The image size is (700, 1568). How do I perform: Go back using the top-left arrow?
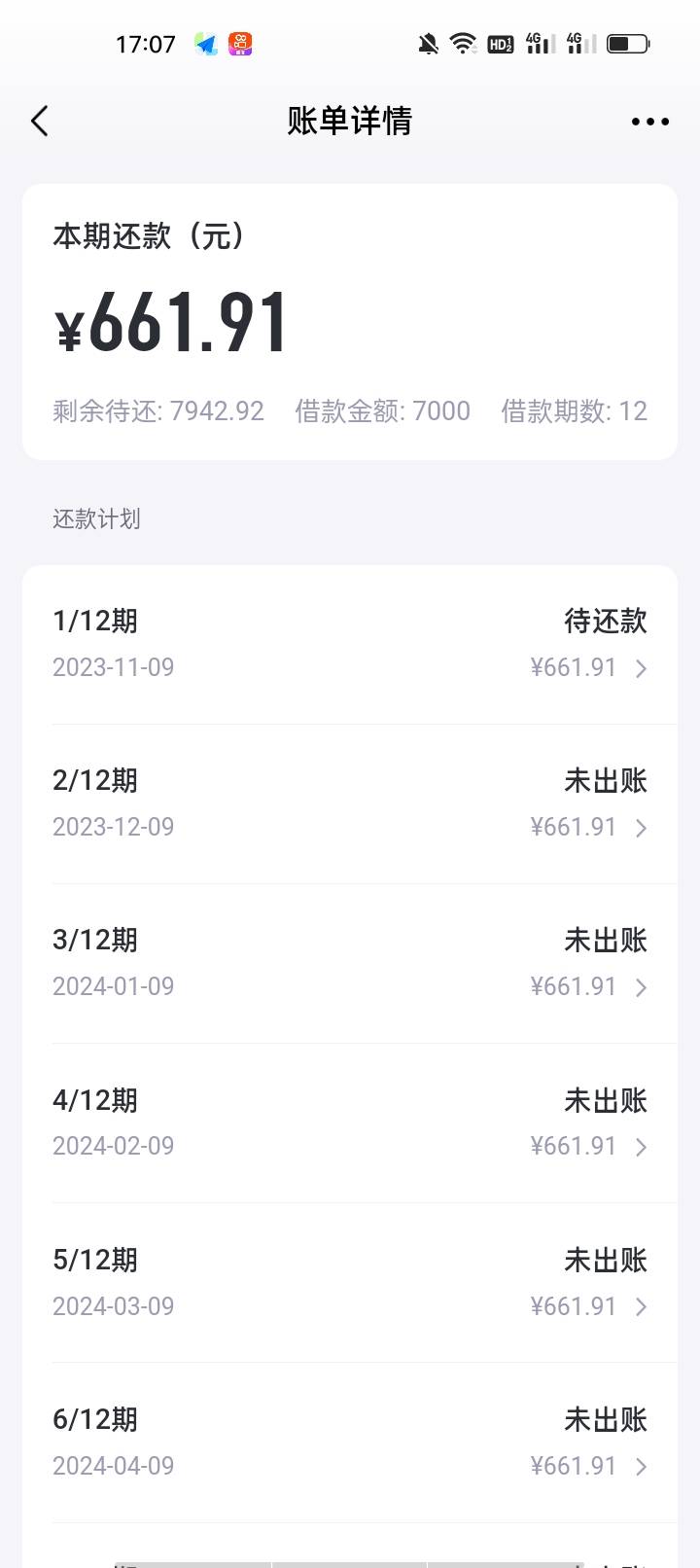40,122
